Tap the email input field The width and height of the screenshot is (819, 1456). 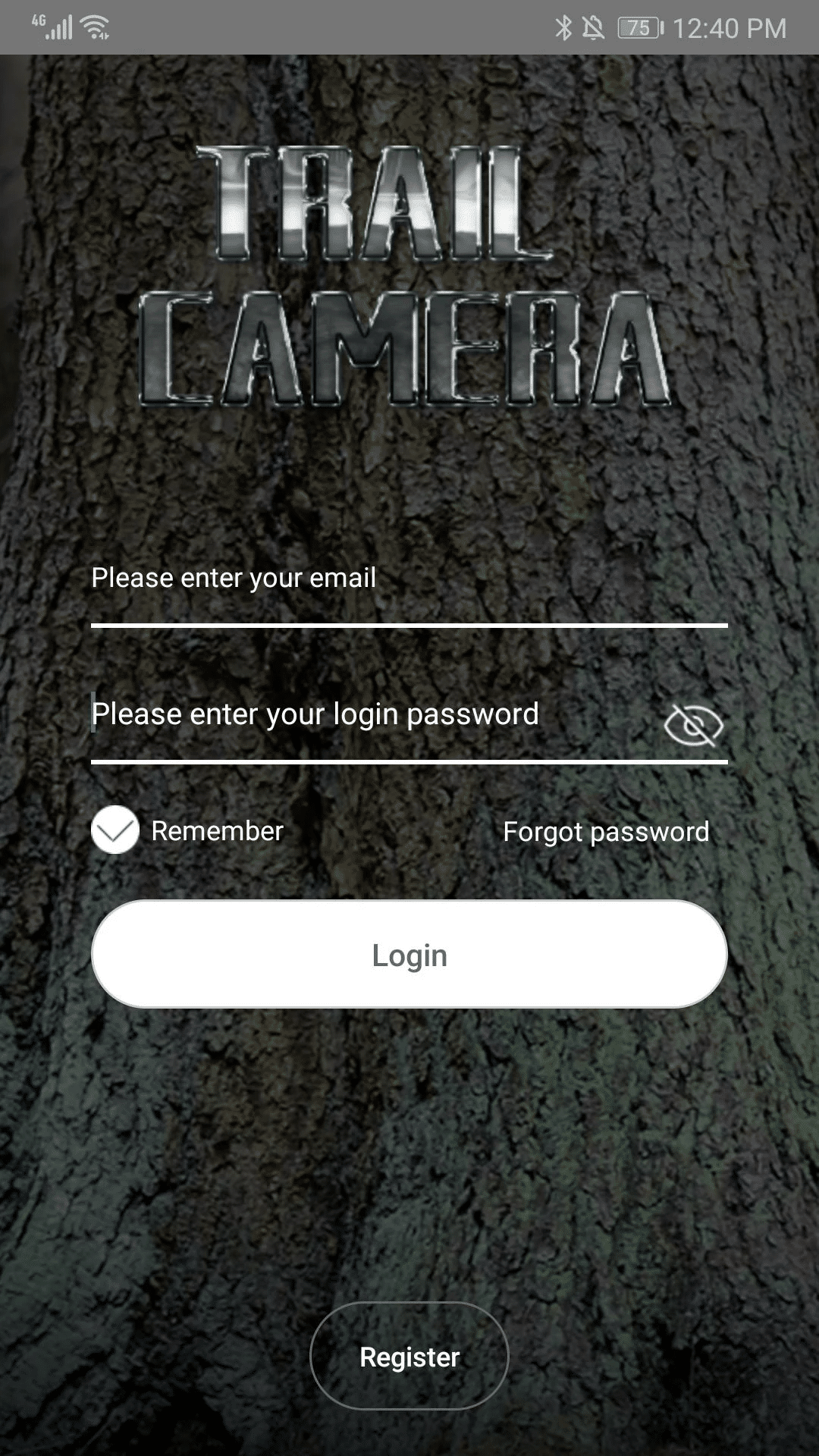[x=408, y=579]
